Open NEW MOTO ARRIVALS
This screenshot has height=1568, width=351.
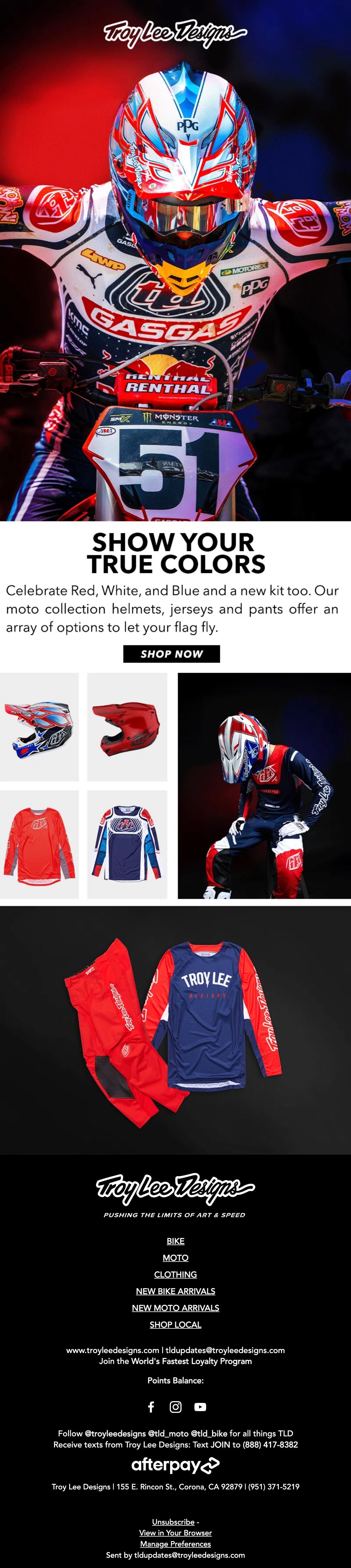[x=175, y=1308]
